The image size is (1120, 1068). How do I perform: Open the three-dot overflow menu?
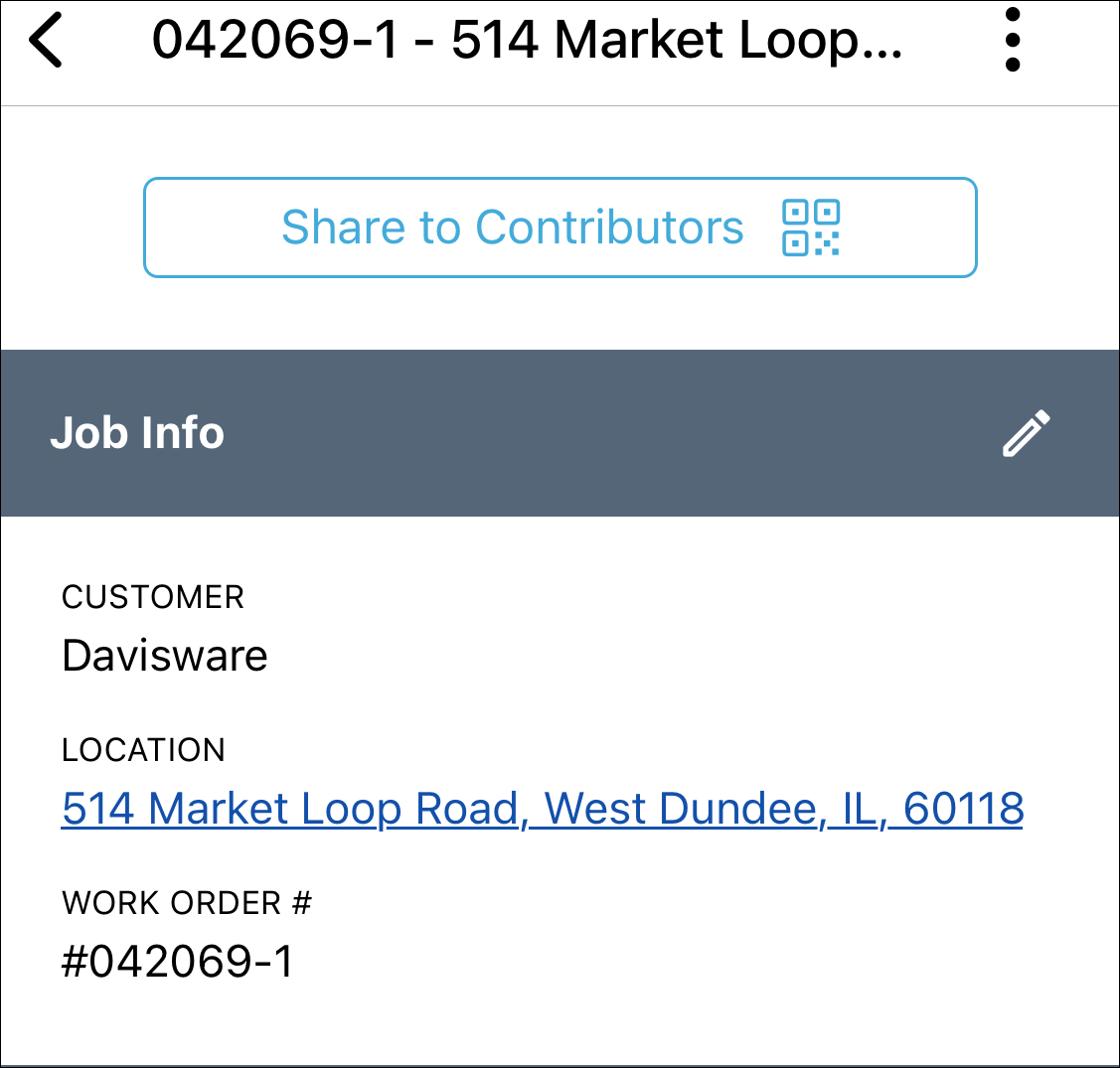pyautogui.click(x=1012, y=41)
